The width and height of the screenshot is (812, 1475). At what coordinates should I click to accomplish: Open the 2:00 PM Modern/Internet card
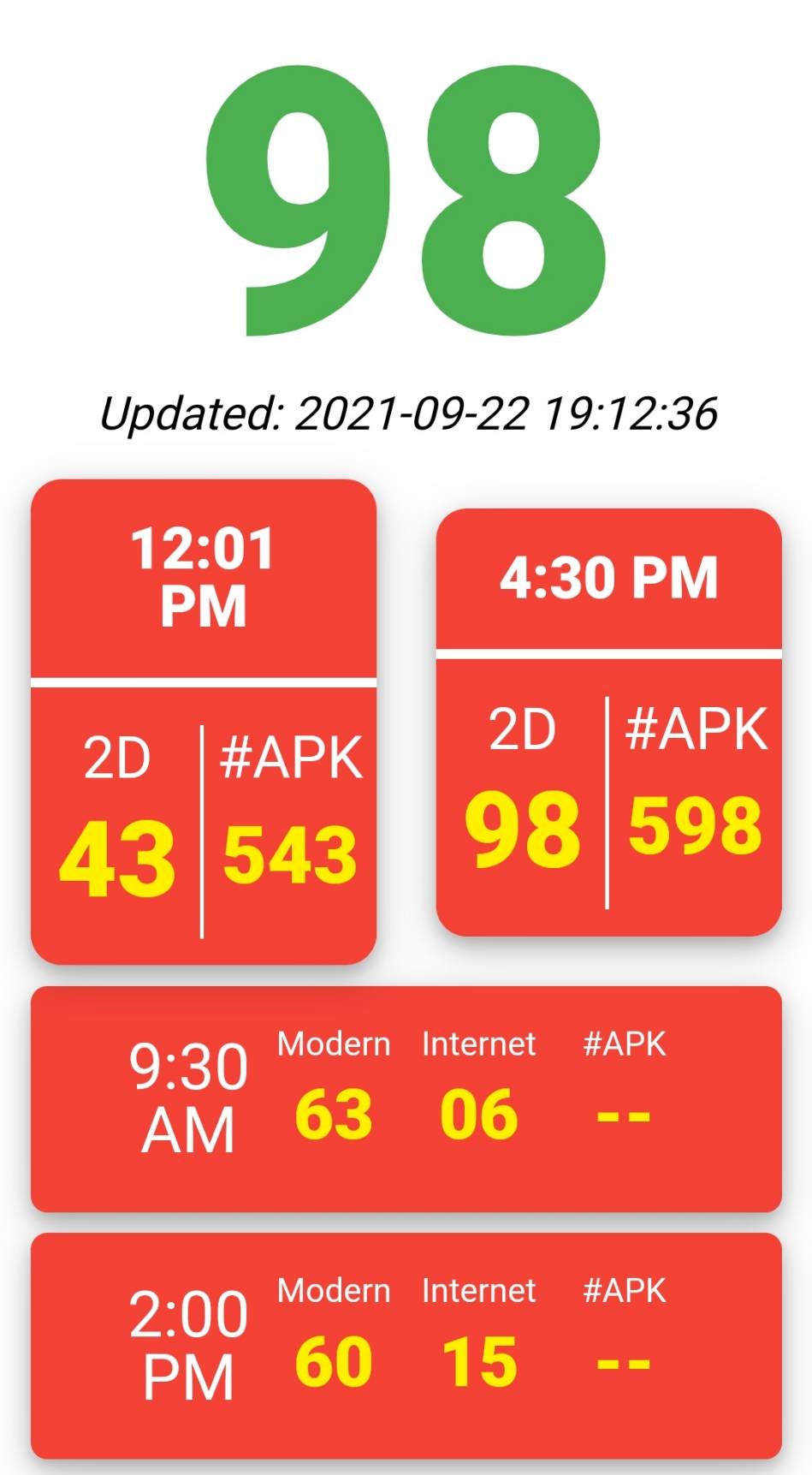(x=406, y=1345)
